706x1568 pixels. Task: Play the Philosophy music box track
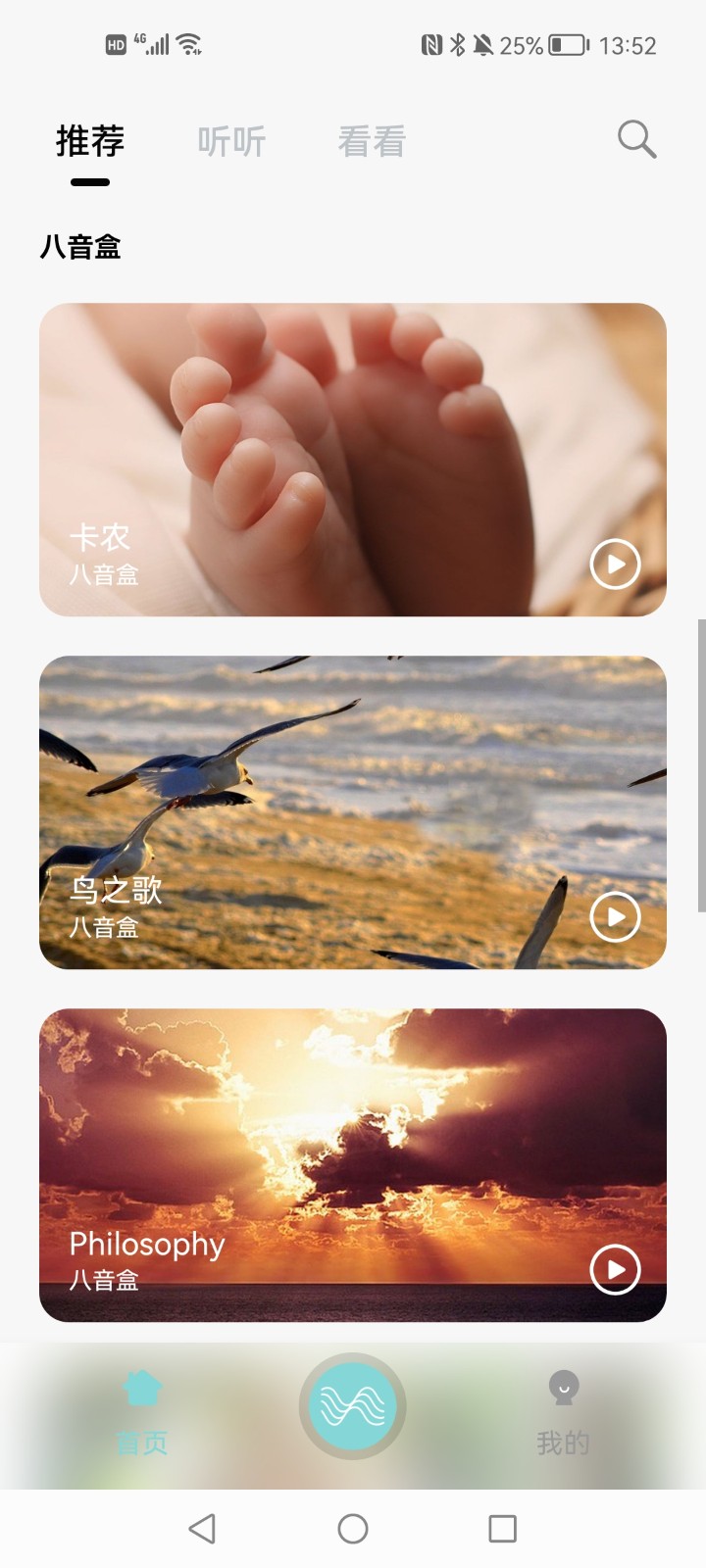(614, 1269)
